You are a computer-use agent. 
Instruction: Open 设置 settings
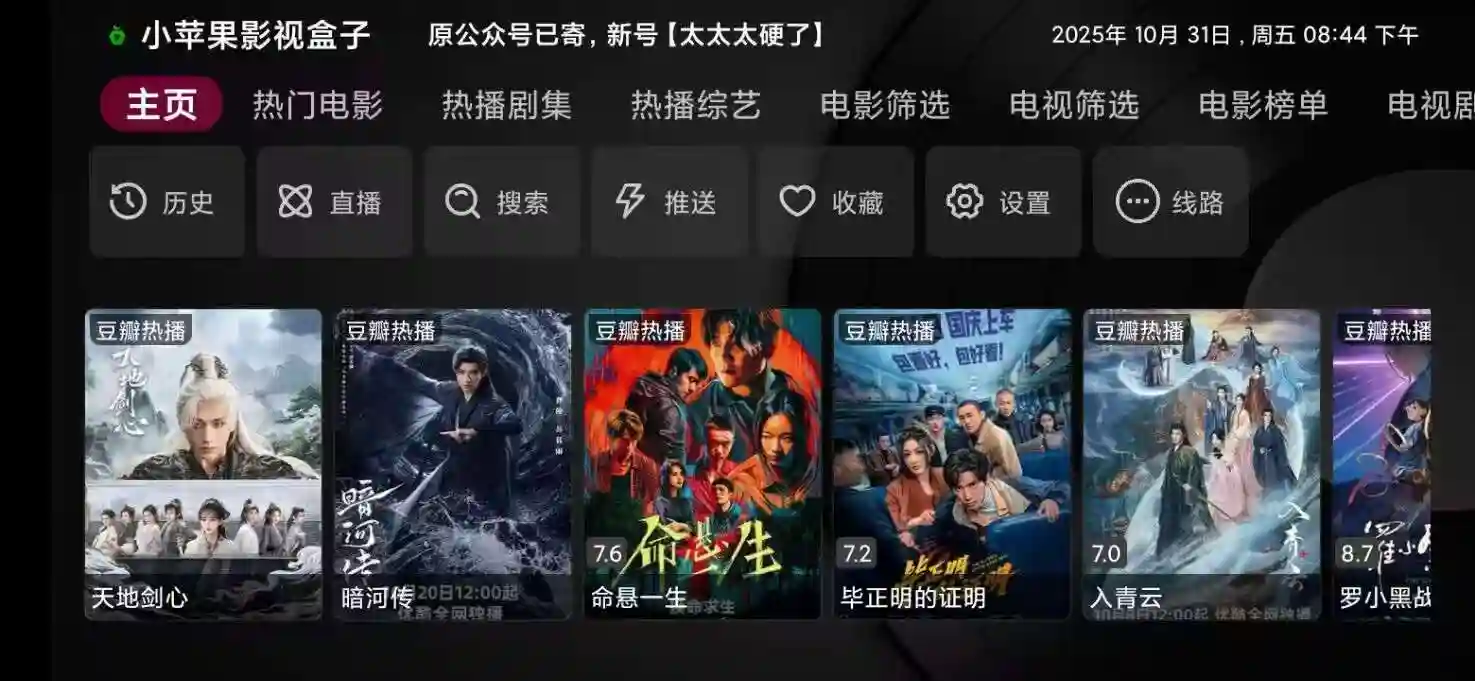1002,202
